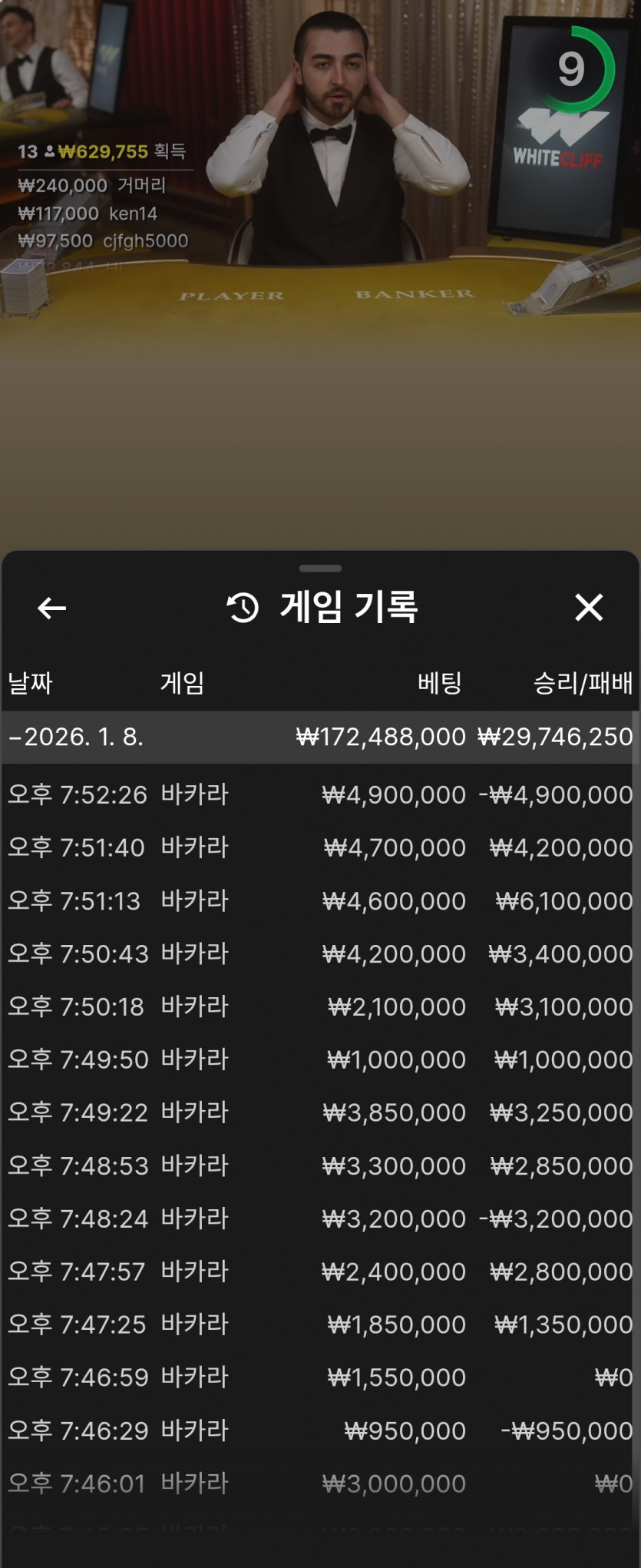Image resolution: width=641 pixels, height=1568 pixels.
Task: Select the 7:49:50 바카라 game row
Action: tap(320, 1059)
